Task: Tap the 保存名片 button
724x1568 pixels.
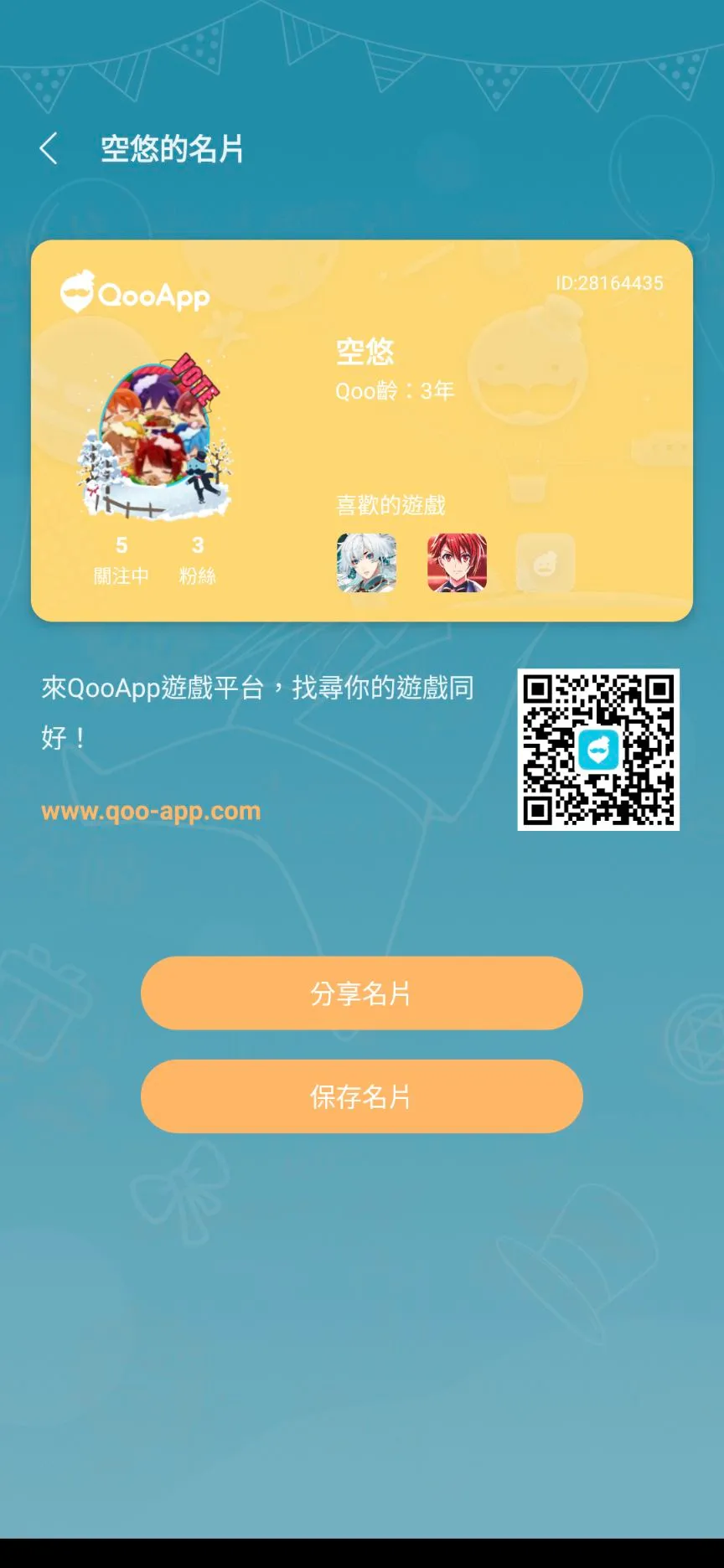Action: tap(361, 1096)
